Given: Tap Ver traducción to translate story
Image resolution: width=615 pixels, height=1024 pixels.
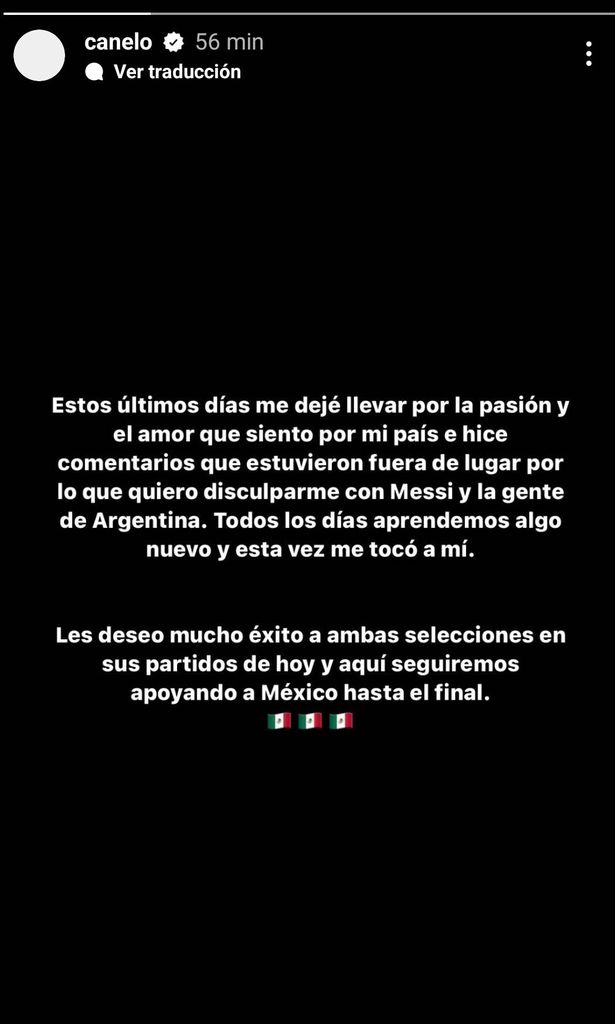Looking at the screenshot, I should pyautogui.click(x=176, y=72).
